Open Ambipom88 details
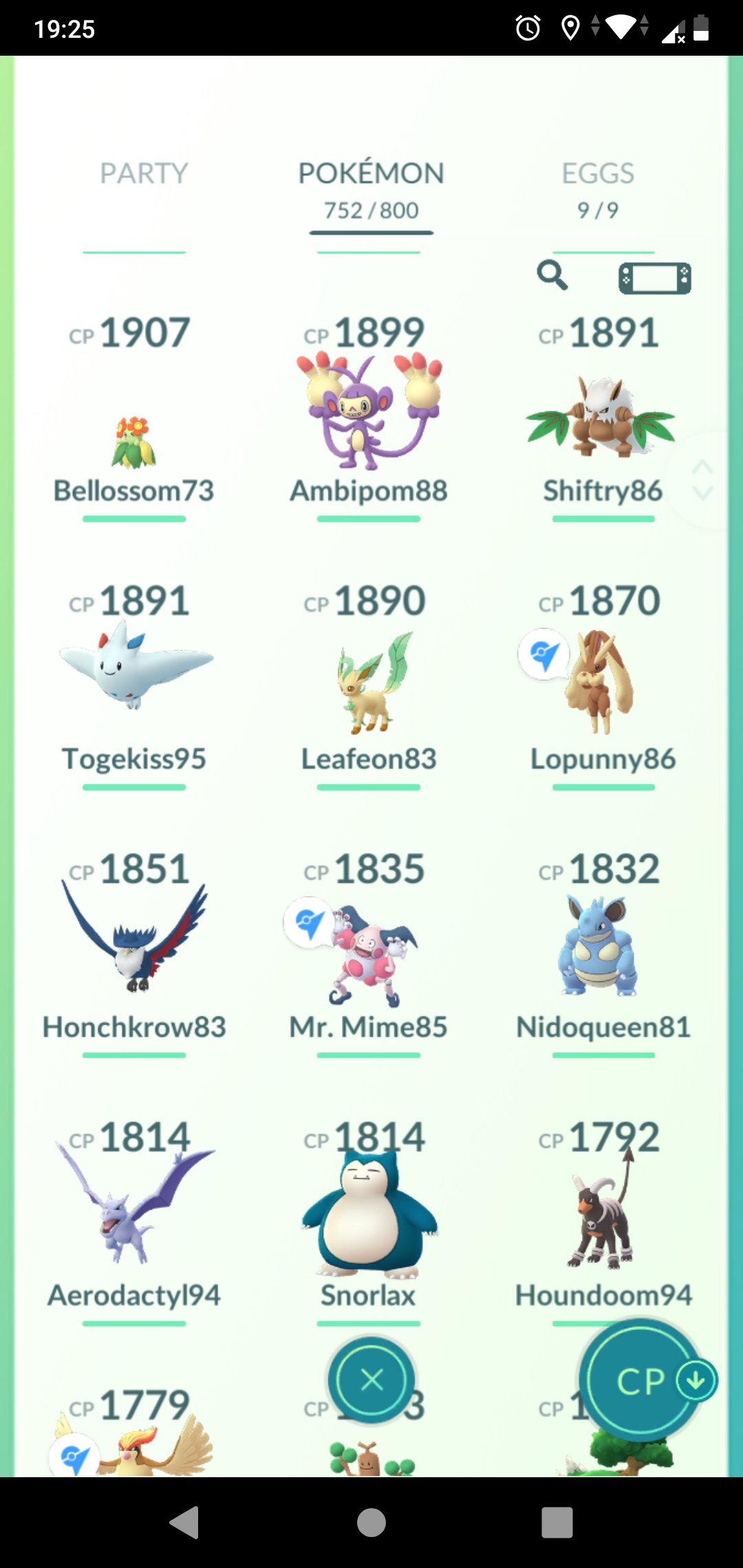Viewport: 743px width, 1568px height. point(369,413)
